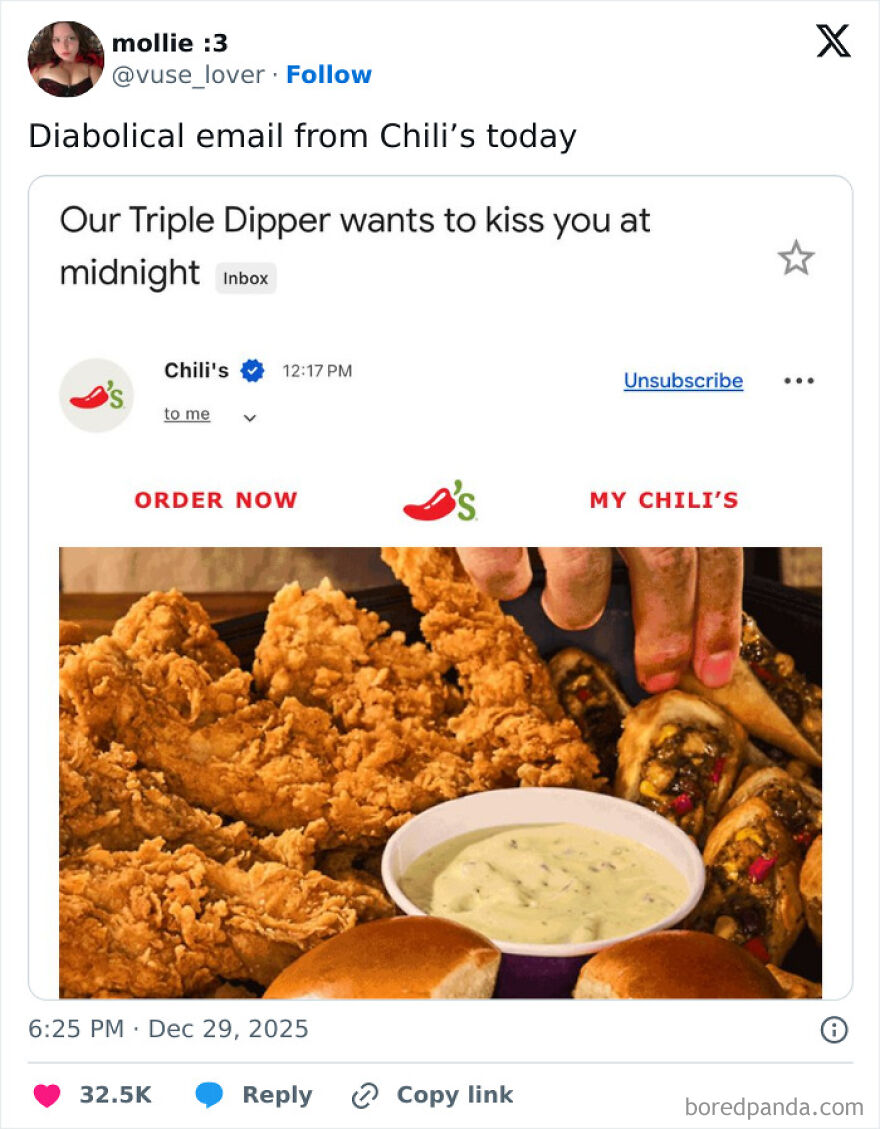
Task: Open recipient dropdown chevron under Chili's
Action: click(249, 414)
